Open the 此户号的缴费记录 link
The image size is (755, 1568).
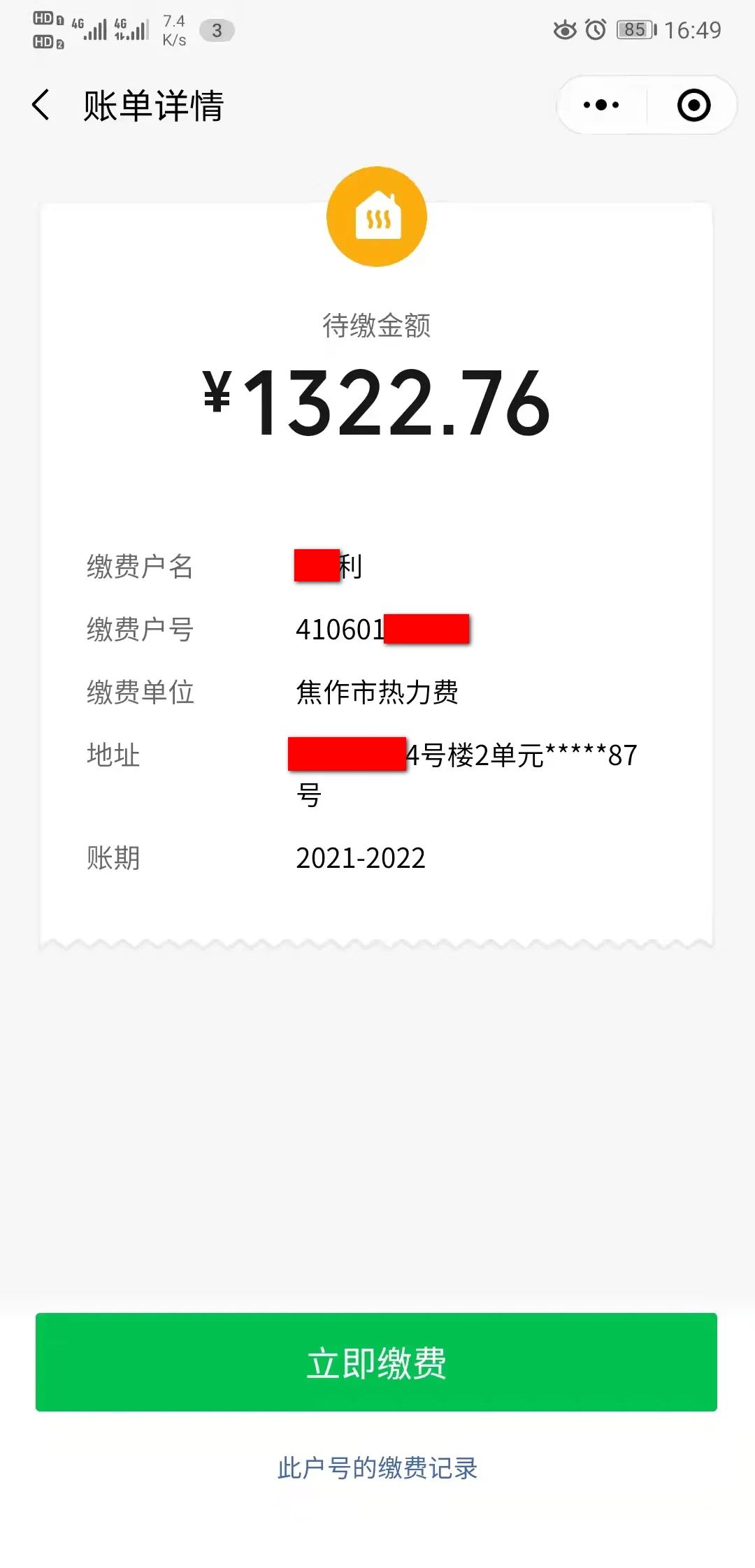pyautogui.click(x=377, y=1467)
